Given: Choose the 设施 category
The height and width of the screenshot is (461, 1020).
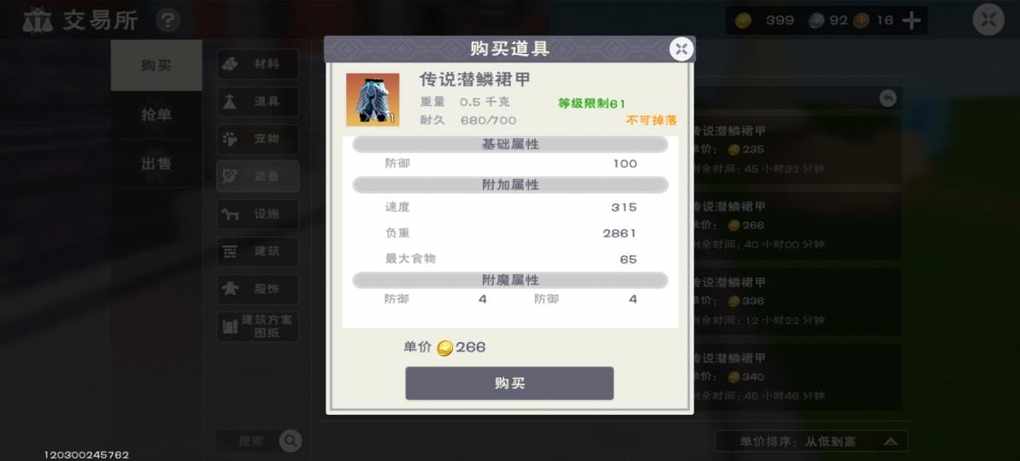Looking at the screenshot, I should click(257, 214).
